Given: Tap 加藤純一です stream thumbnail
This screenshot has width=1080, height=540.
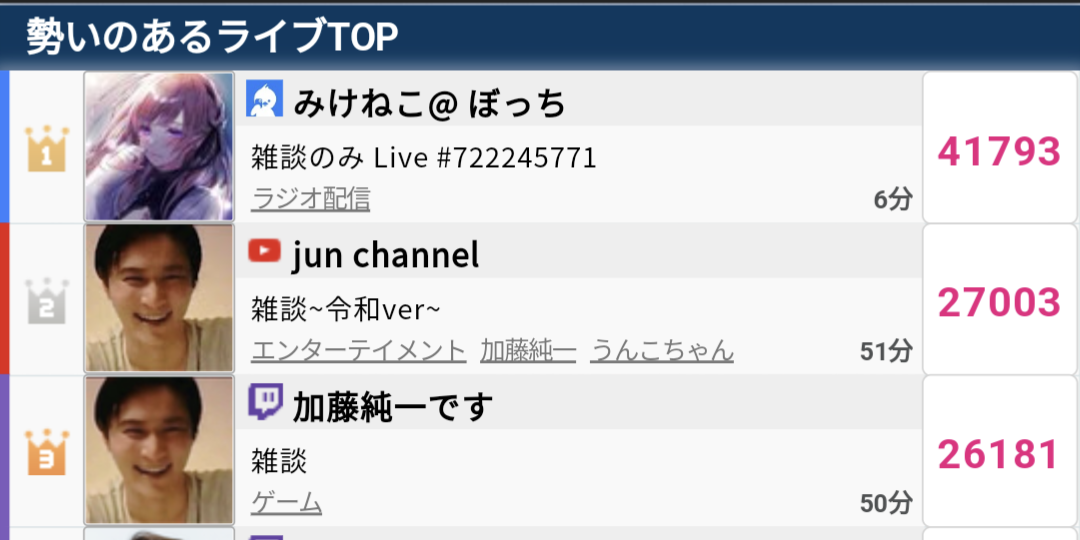Looking at the screenshot, I should (159, 450).
